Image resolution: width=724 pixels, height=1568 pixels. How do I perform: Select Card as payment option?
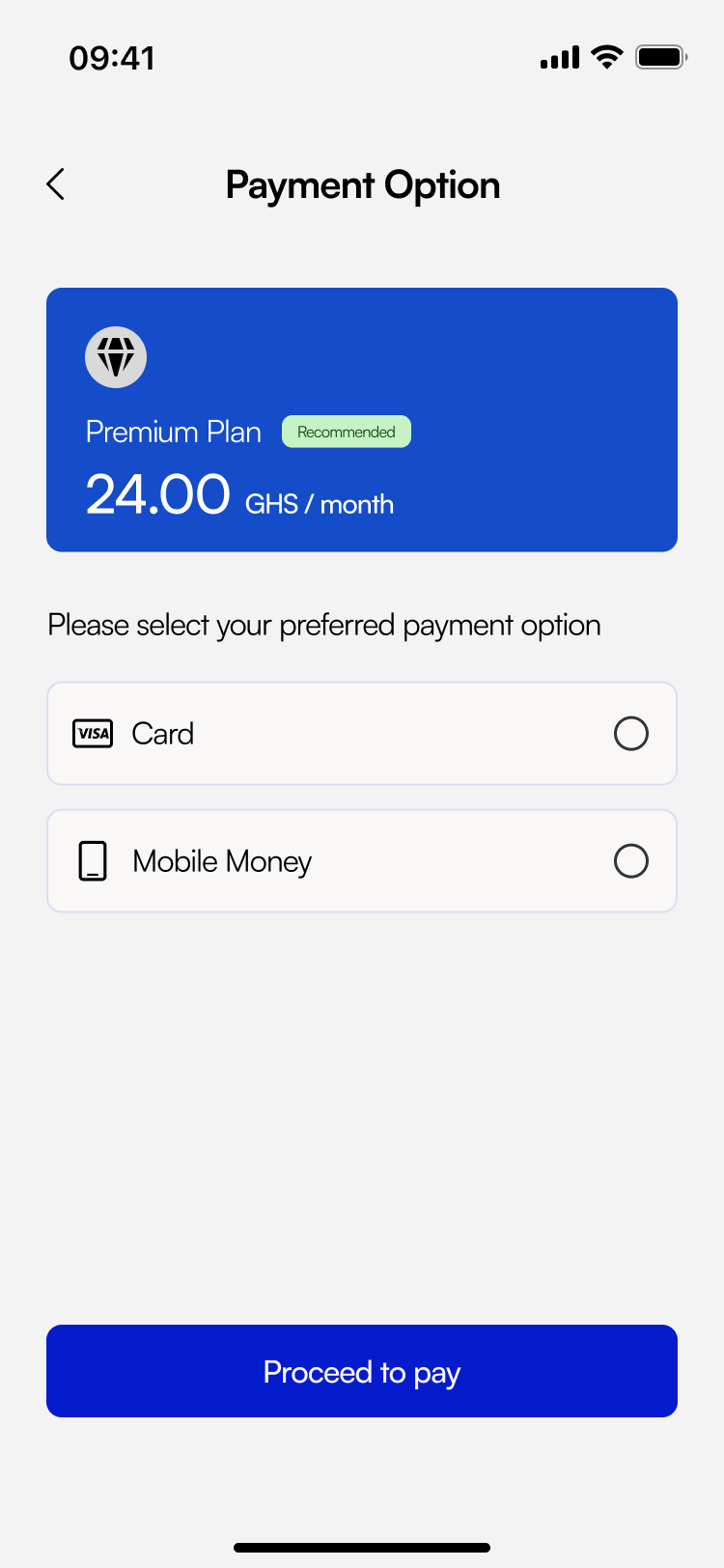point(630,734)
